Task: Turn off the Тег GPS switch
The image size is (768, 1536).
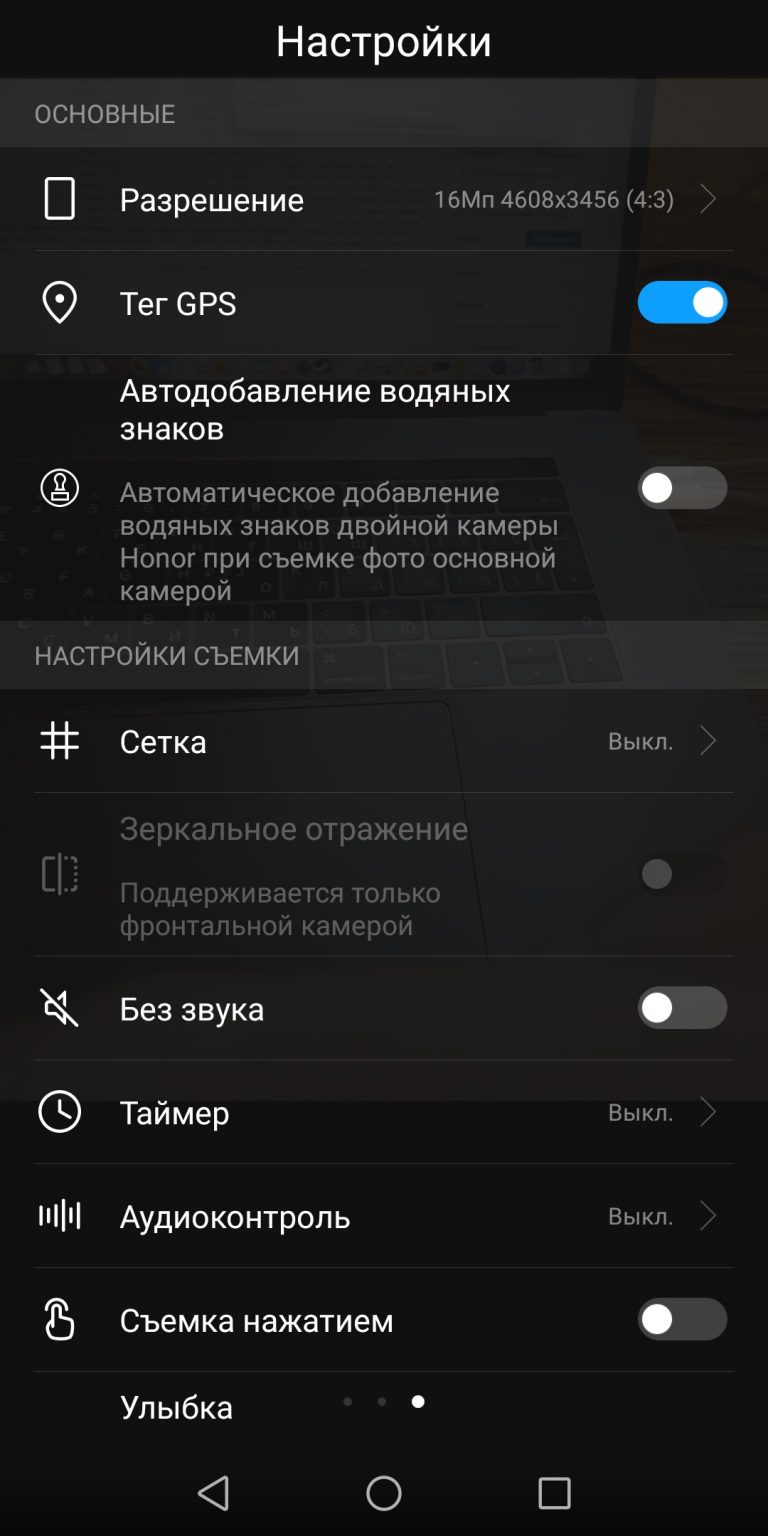Action: [x=682, y=302]
